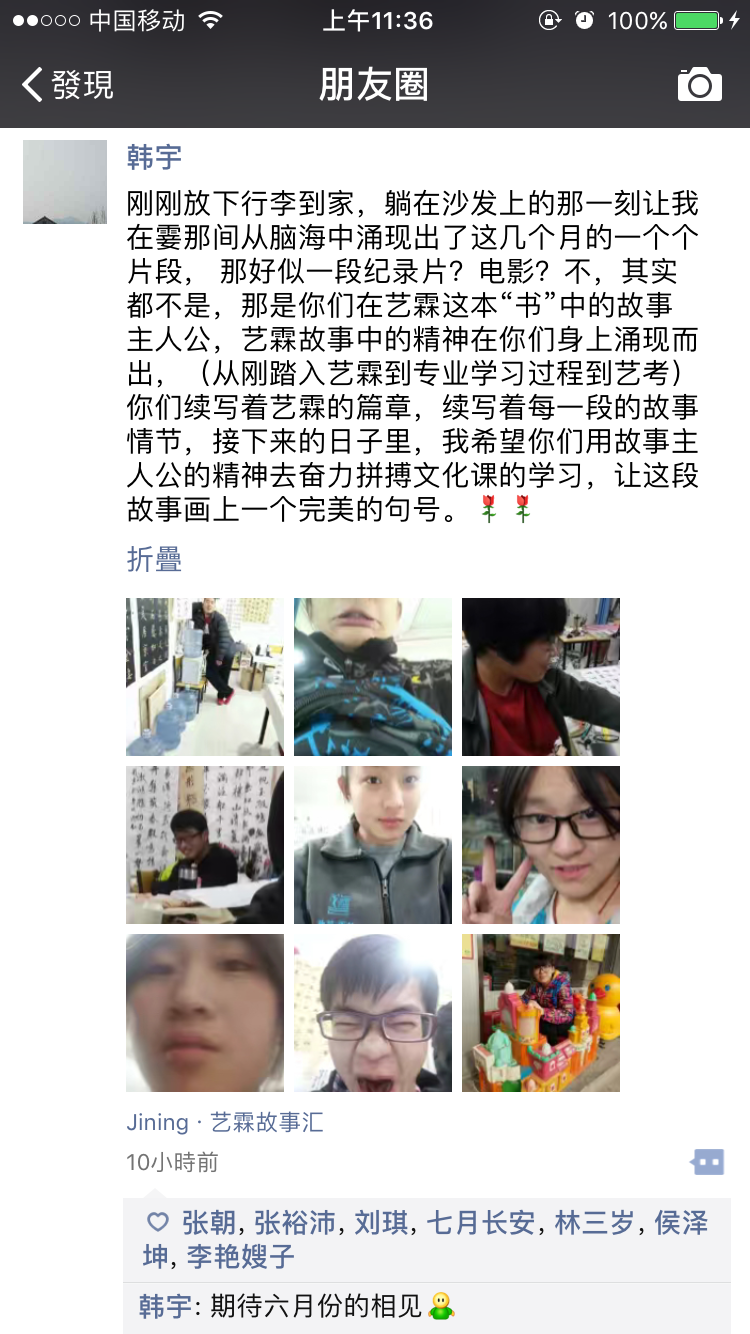750x1334 pixels.
Task: Open the photo with toy castle
Action: click(541, 1013)
